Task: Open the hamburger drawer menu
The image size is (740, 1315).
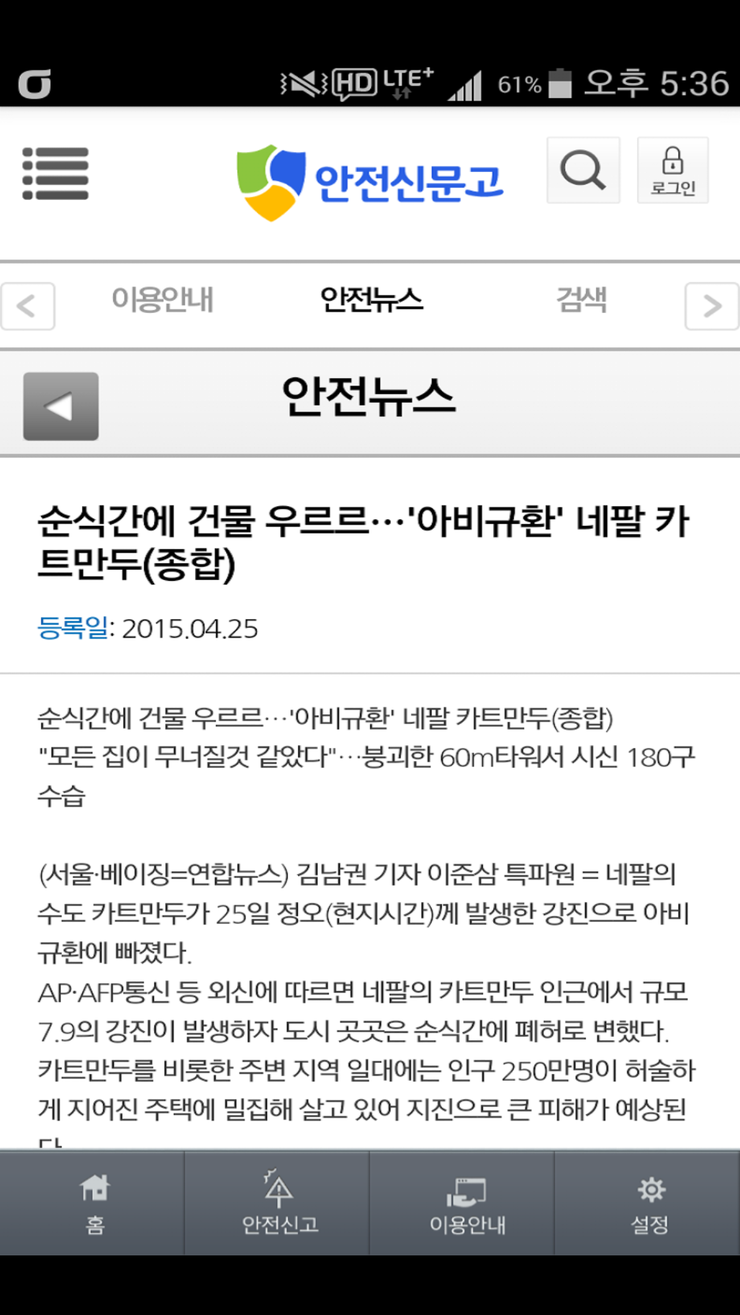Action: point(55,174)
